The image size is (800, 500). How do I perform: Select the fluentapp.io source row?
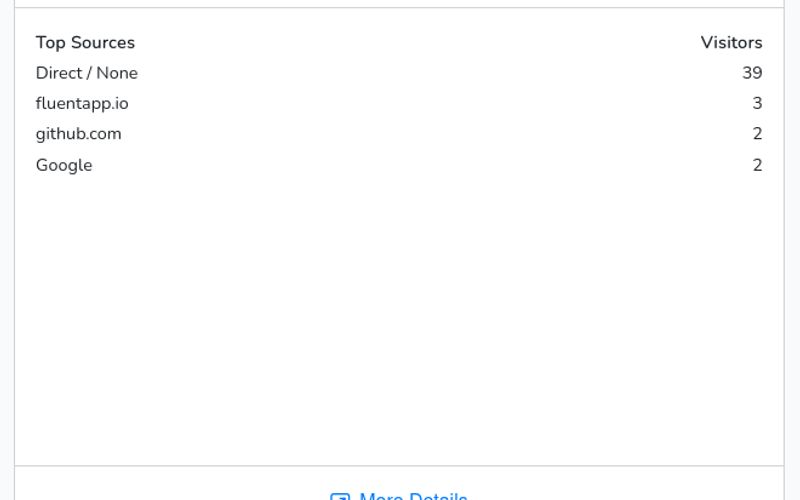pos(82,104)
